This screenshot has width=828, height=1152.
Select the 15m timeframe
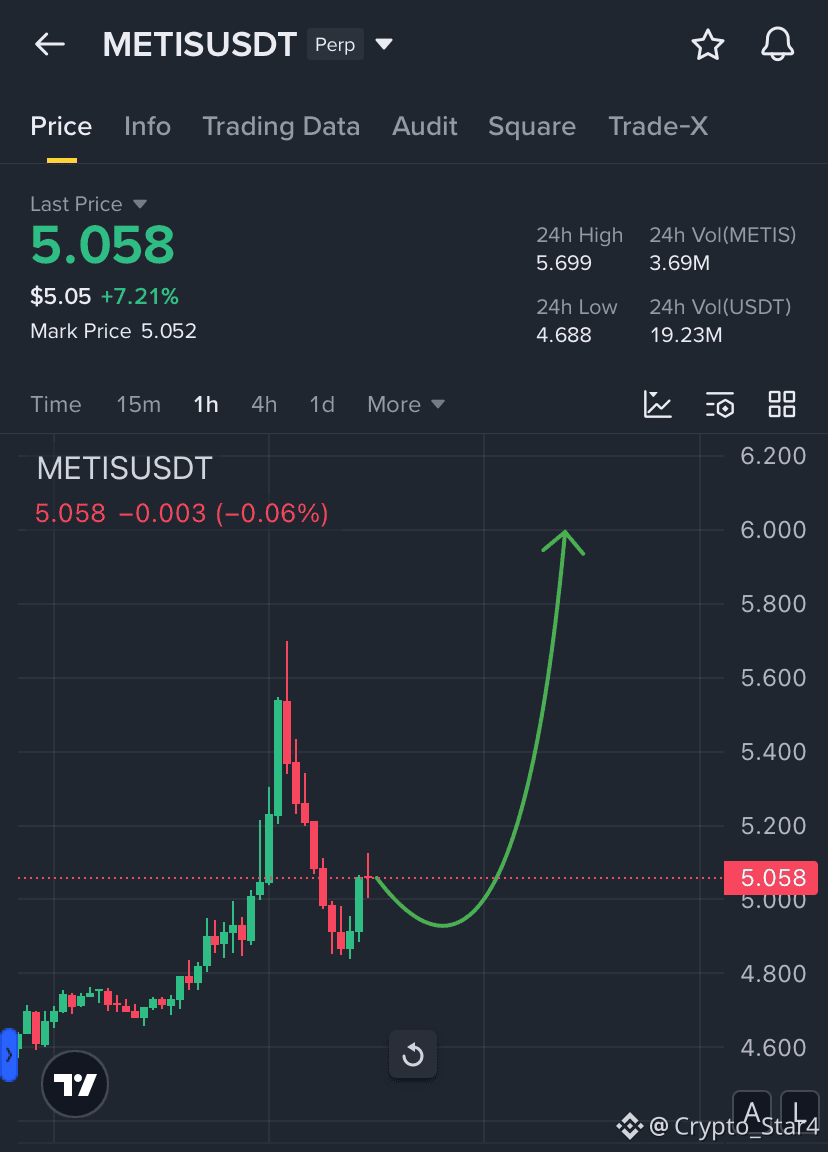[138, 404]
